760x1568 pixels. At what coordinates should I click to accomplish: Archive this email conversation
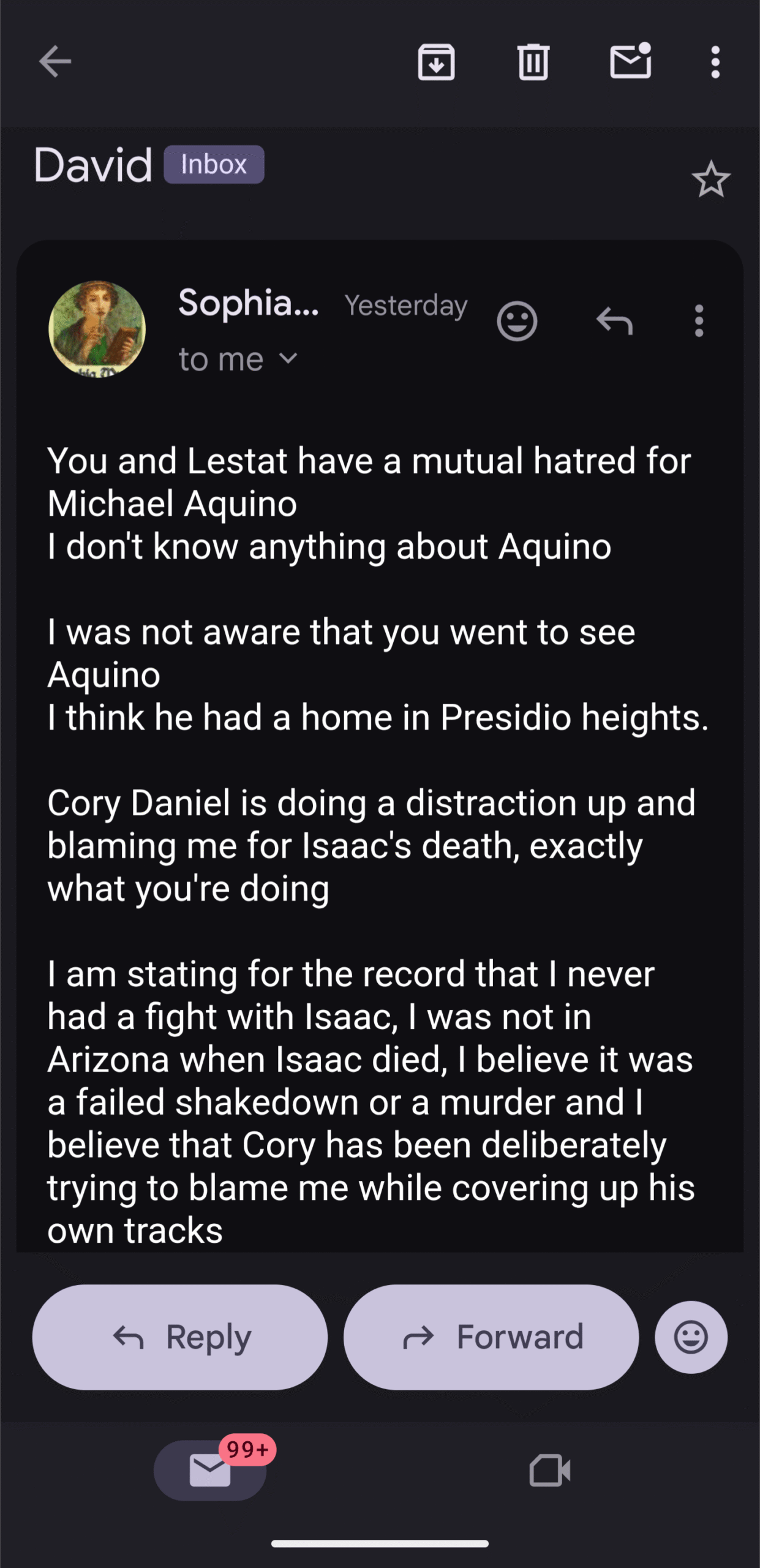click(436, 62)
